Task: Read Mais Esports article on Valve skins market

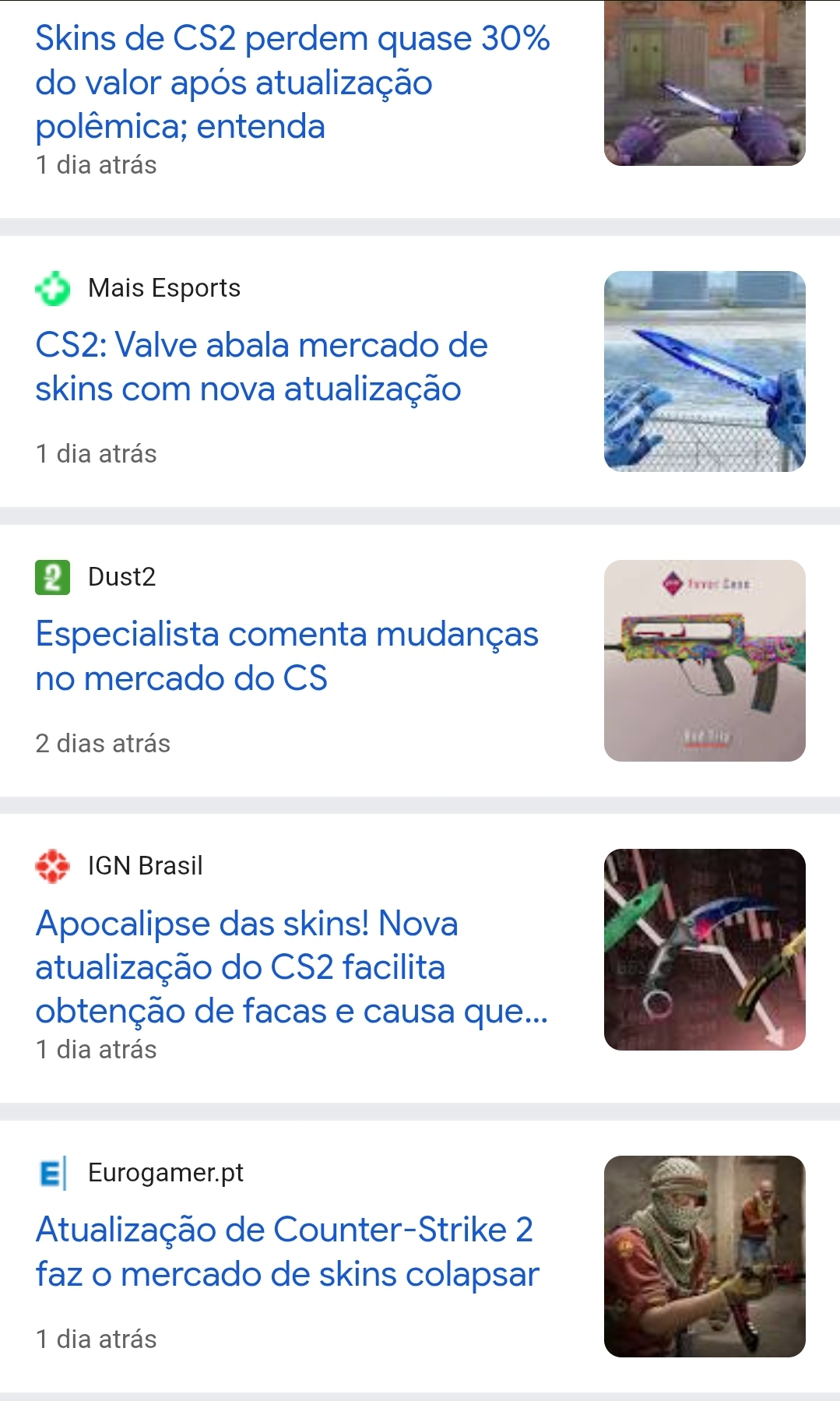Action: click(262, 367)
